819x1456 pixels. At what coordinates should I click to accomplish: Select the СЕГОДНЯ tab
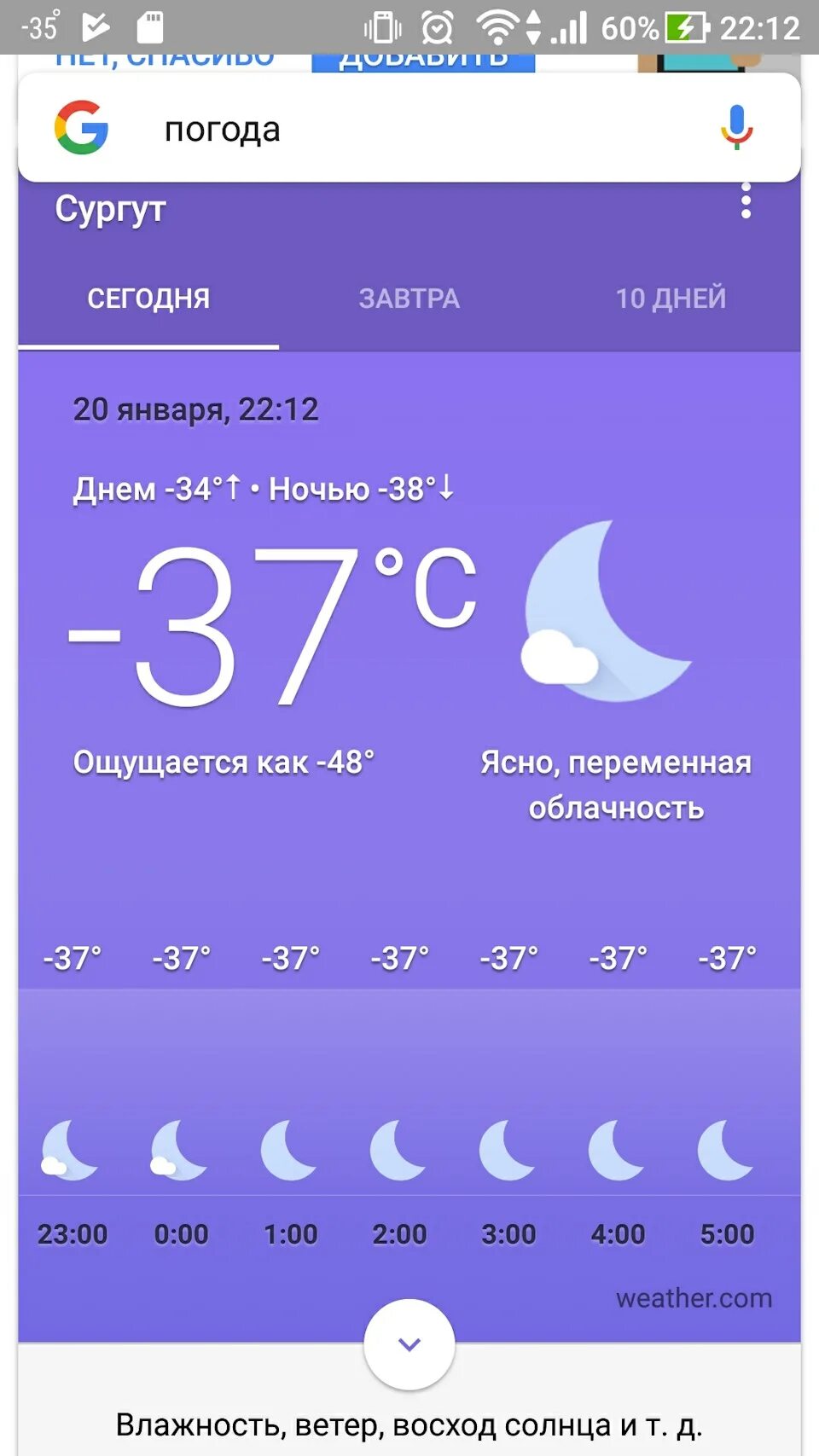(x=148, y=299)
